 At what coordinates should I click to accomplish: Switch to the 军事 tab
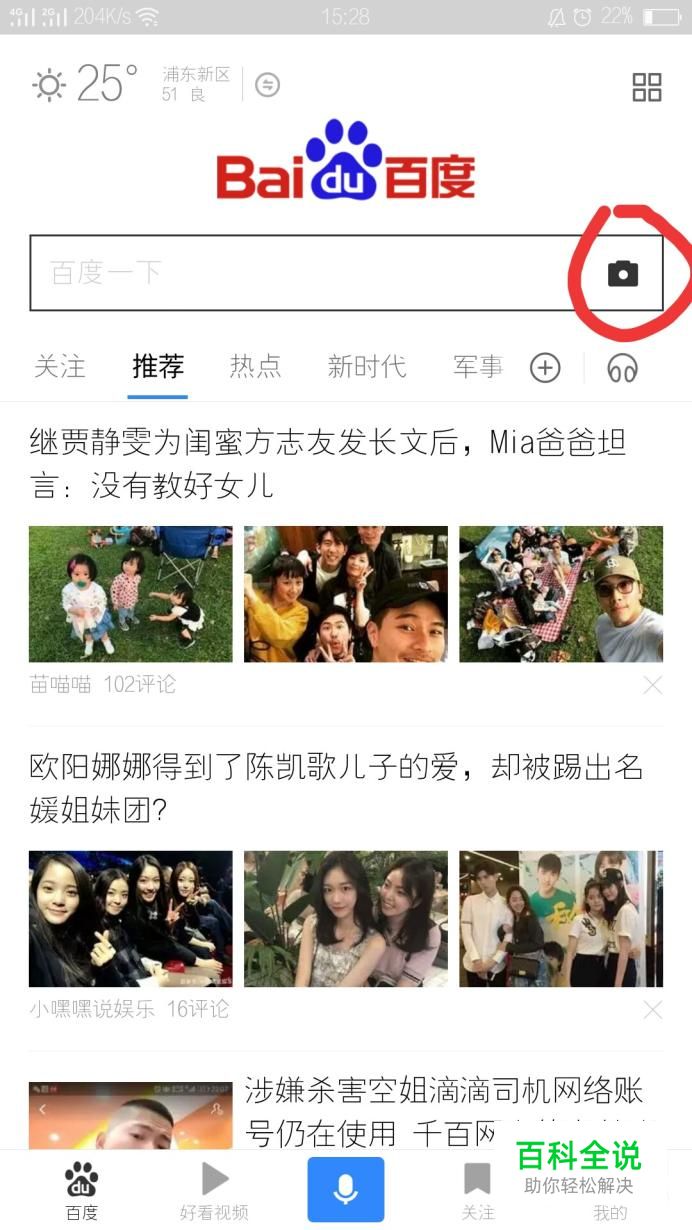(x=477, y=366)
